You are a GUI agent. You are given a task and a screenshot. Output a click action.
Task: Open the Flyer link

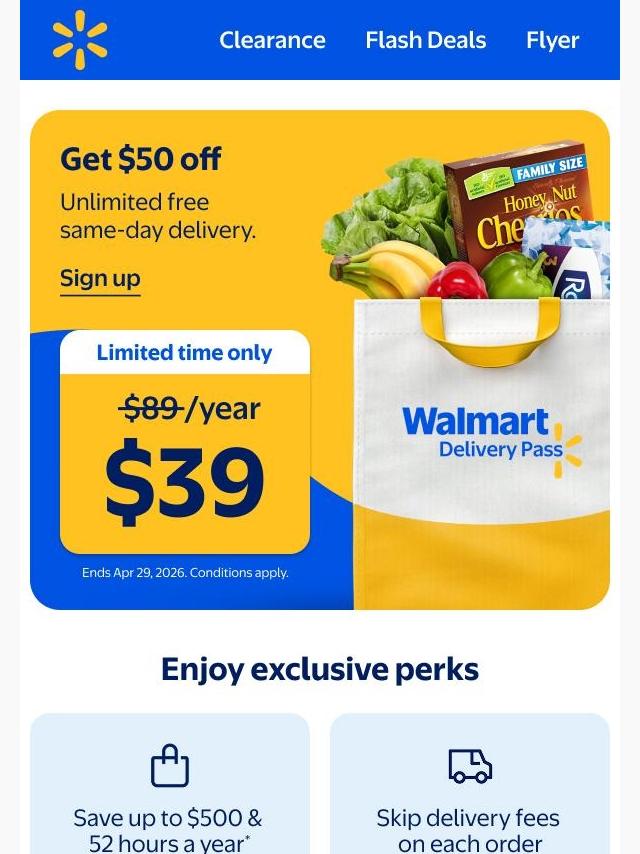[552, 40]
